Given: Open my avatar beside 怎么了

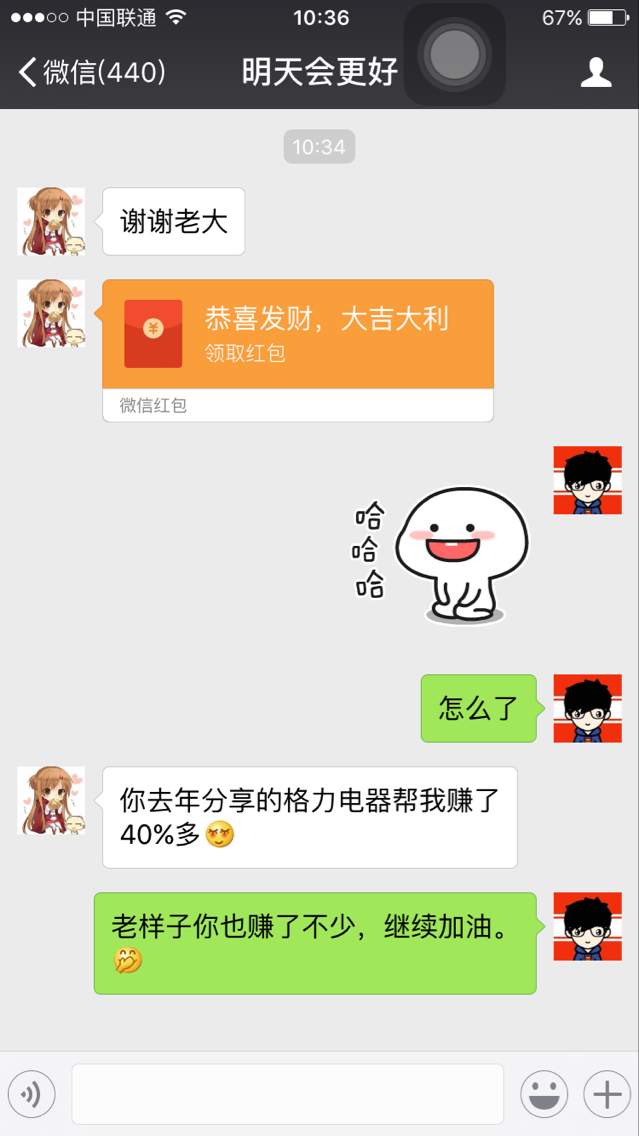Looking at the screenshot, I should (x=587, y=708).
